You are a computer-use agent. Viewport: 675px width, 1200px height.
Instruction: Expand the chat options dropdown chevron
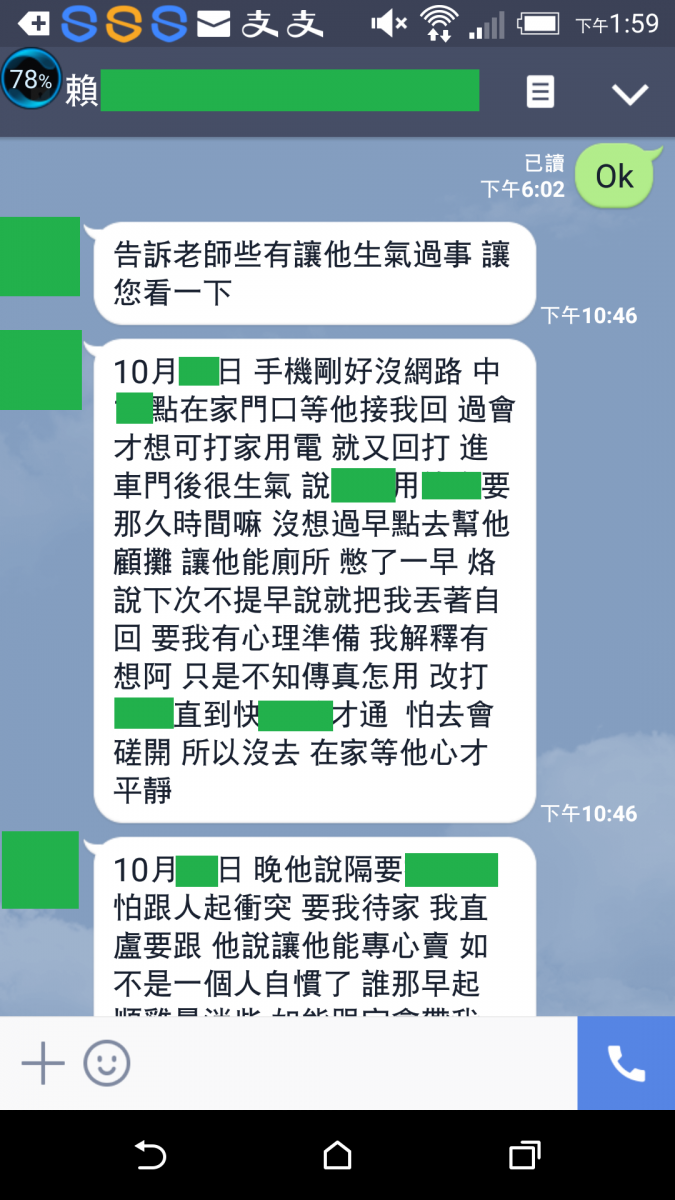[630, 94]
